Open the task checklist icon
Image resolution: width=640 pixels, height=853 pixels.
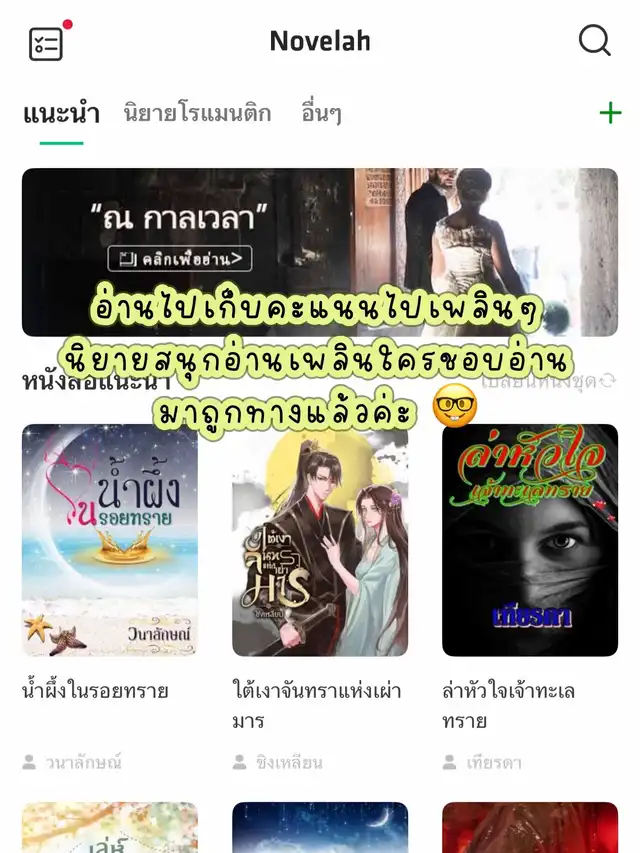[x=46, y=43]
